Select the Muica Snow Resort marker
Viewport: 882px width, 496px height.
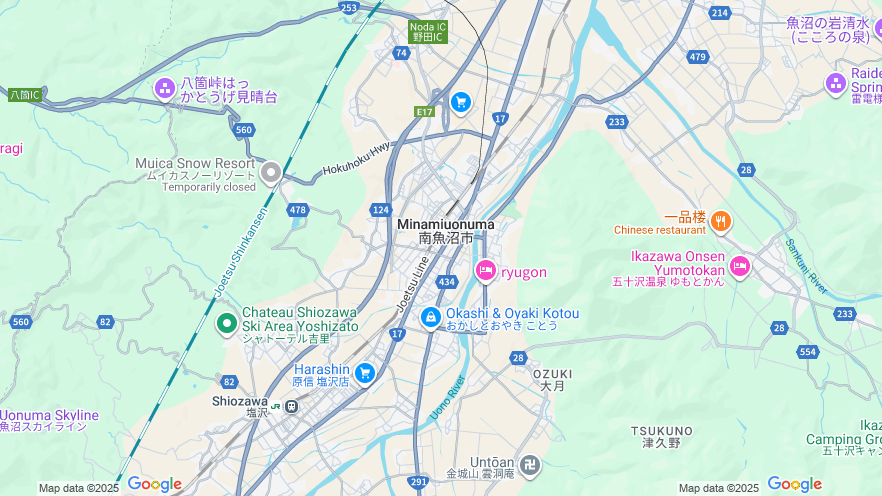click(270, 174)
